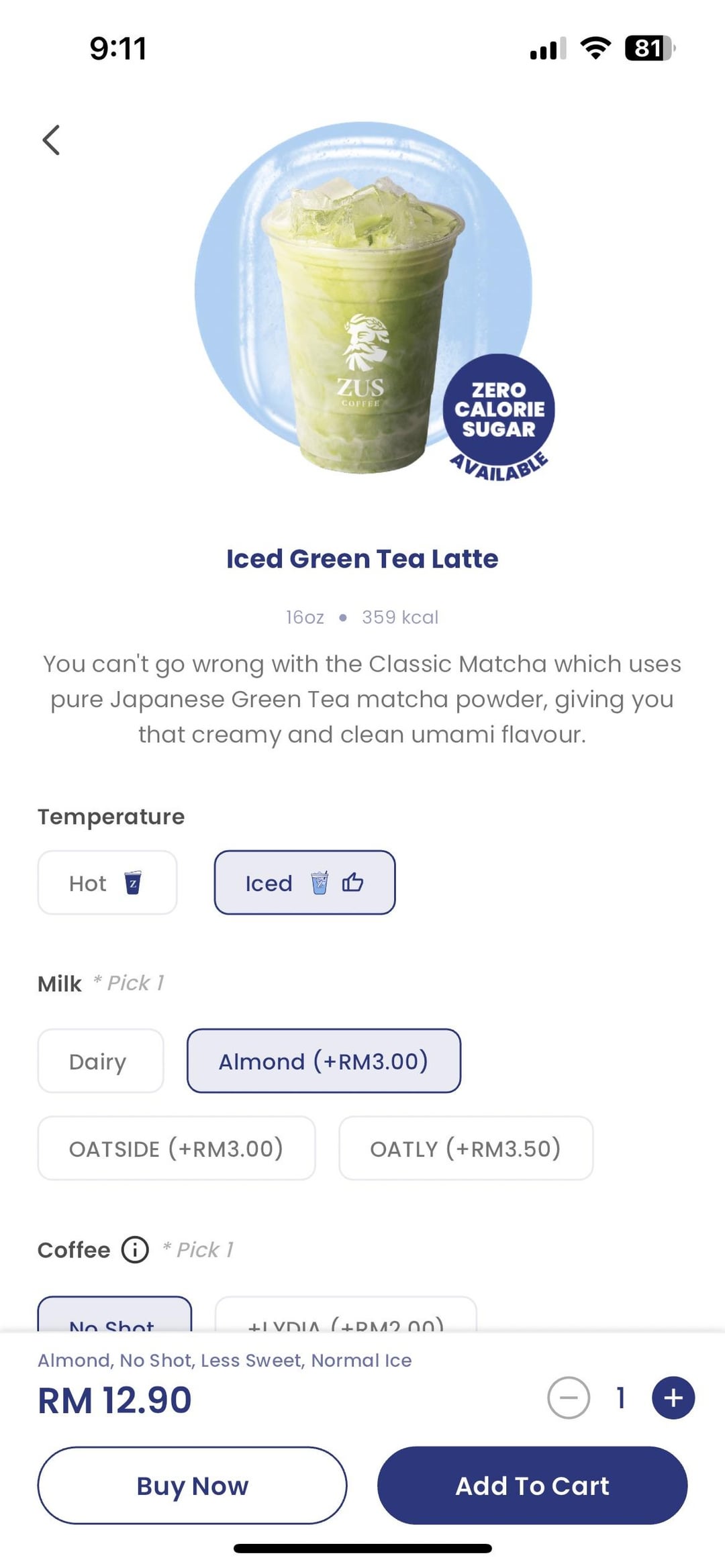Image resolution: width=725 pixels, height=1568 pixels.
Task: Switch milk to OATLY (+RM3.50)
Action: click(x=466, y=1148)
